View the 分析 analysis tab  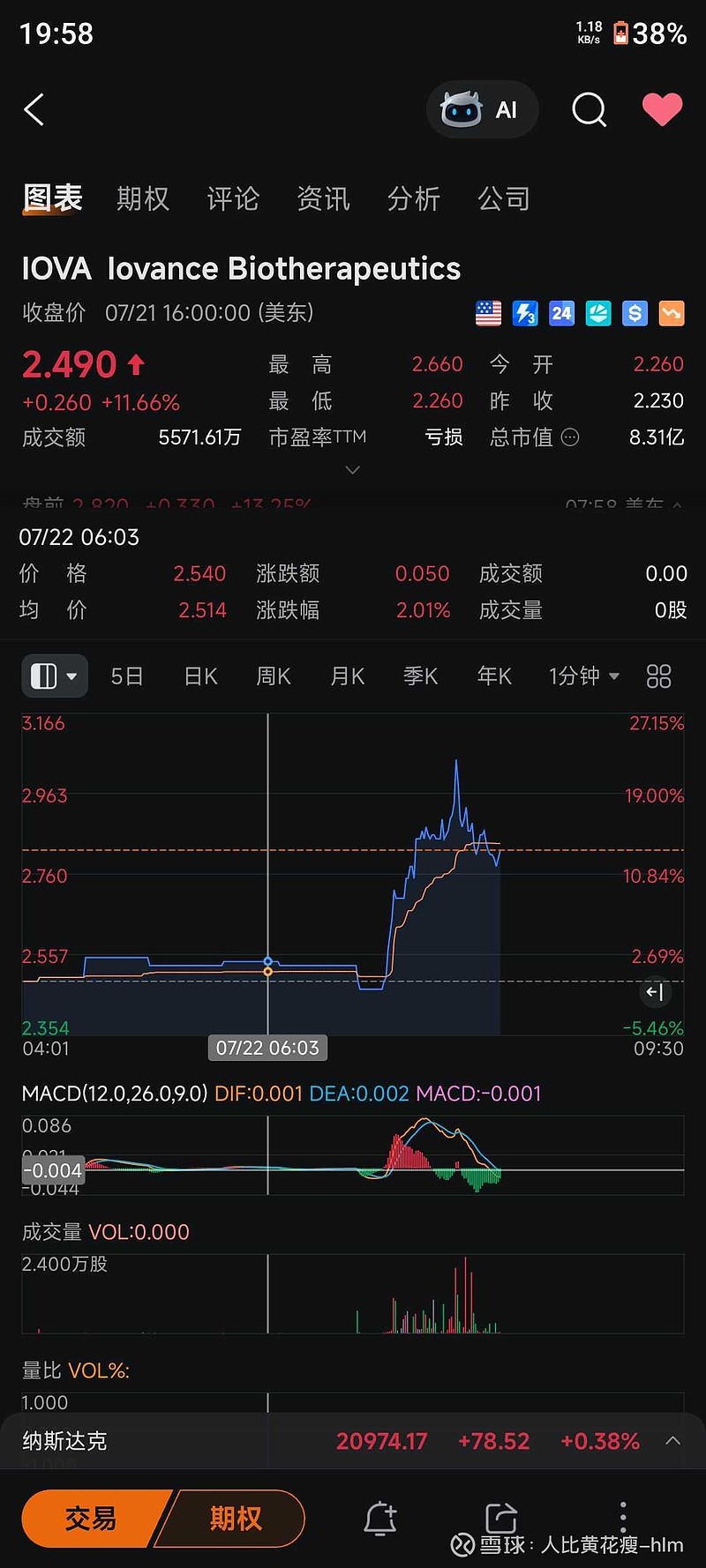click(x=414, y=198)
